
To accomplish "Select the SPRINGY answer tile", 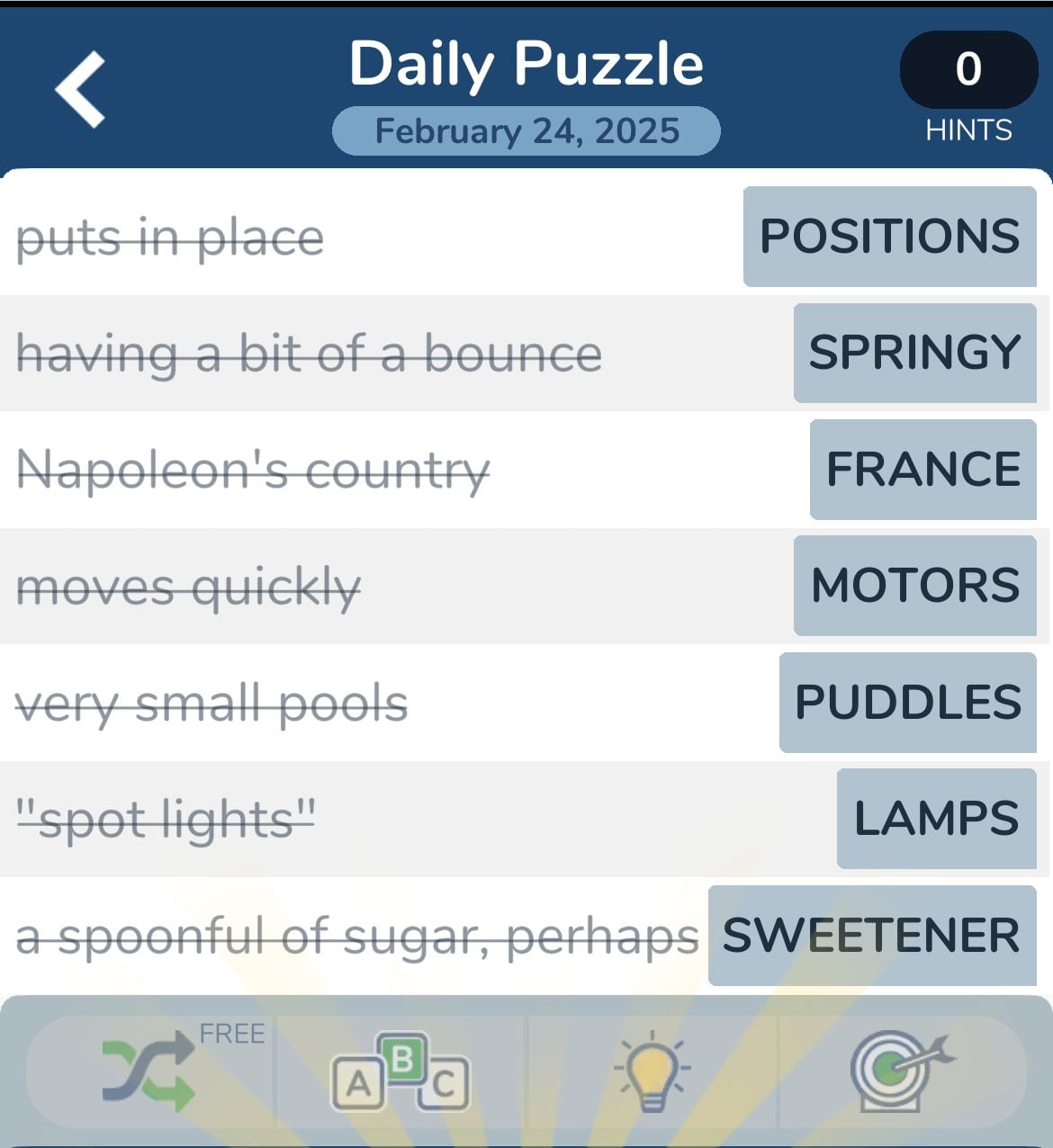I will [x=913, y=352].
